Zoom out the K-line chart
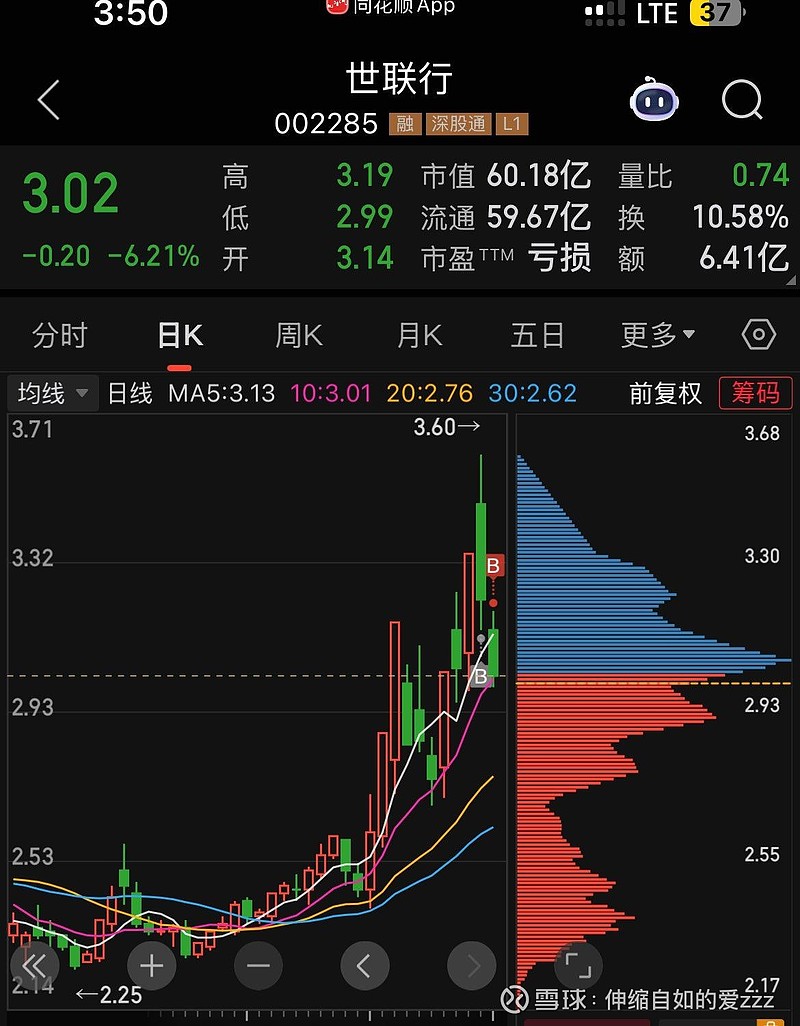 [258, 966]
